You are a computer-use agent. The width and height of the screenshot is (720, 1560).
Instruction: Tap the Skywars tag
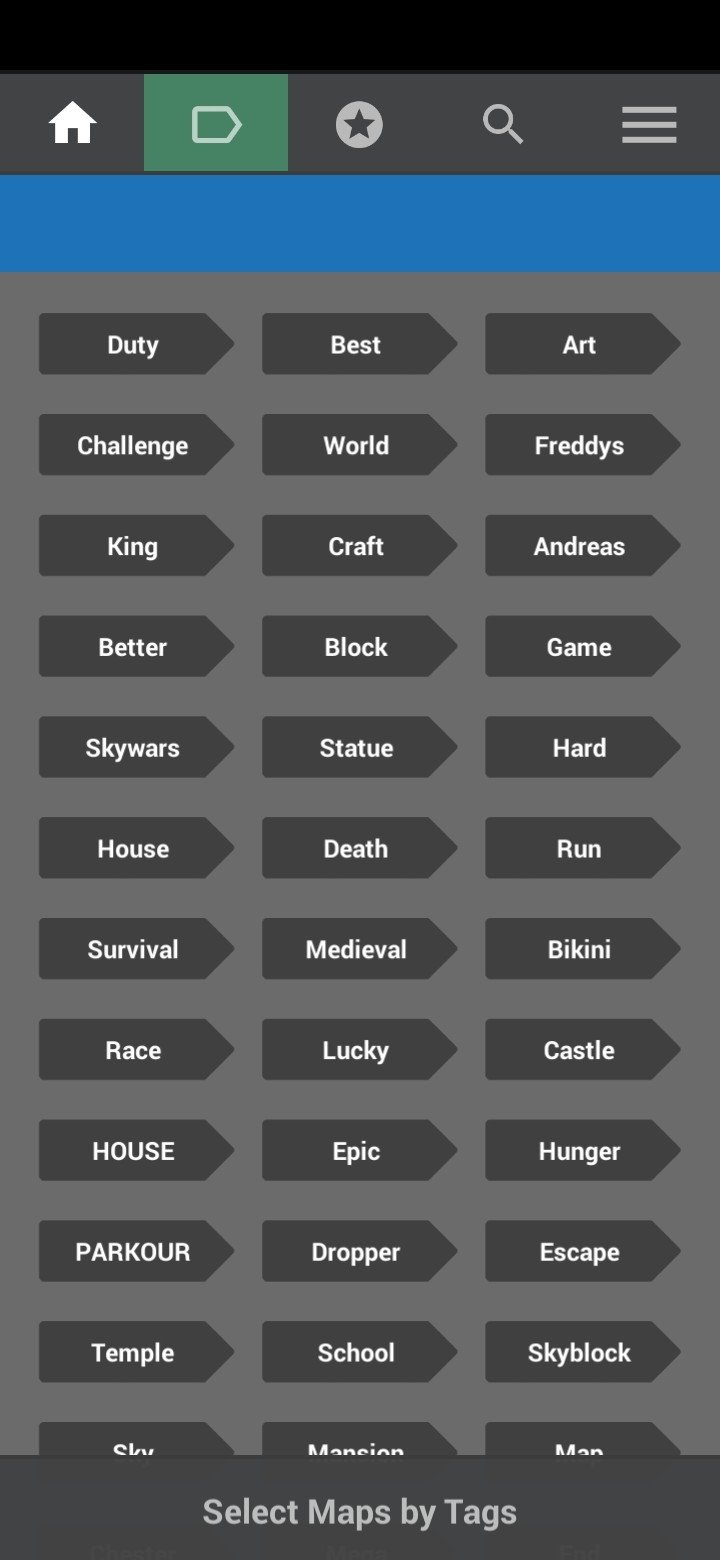(x=136, y=747)
